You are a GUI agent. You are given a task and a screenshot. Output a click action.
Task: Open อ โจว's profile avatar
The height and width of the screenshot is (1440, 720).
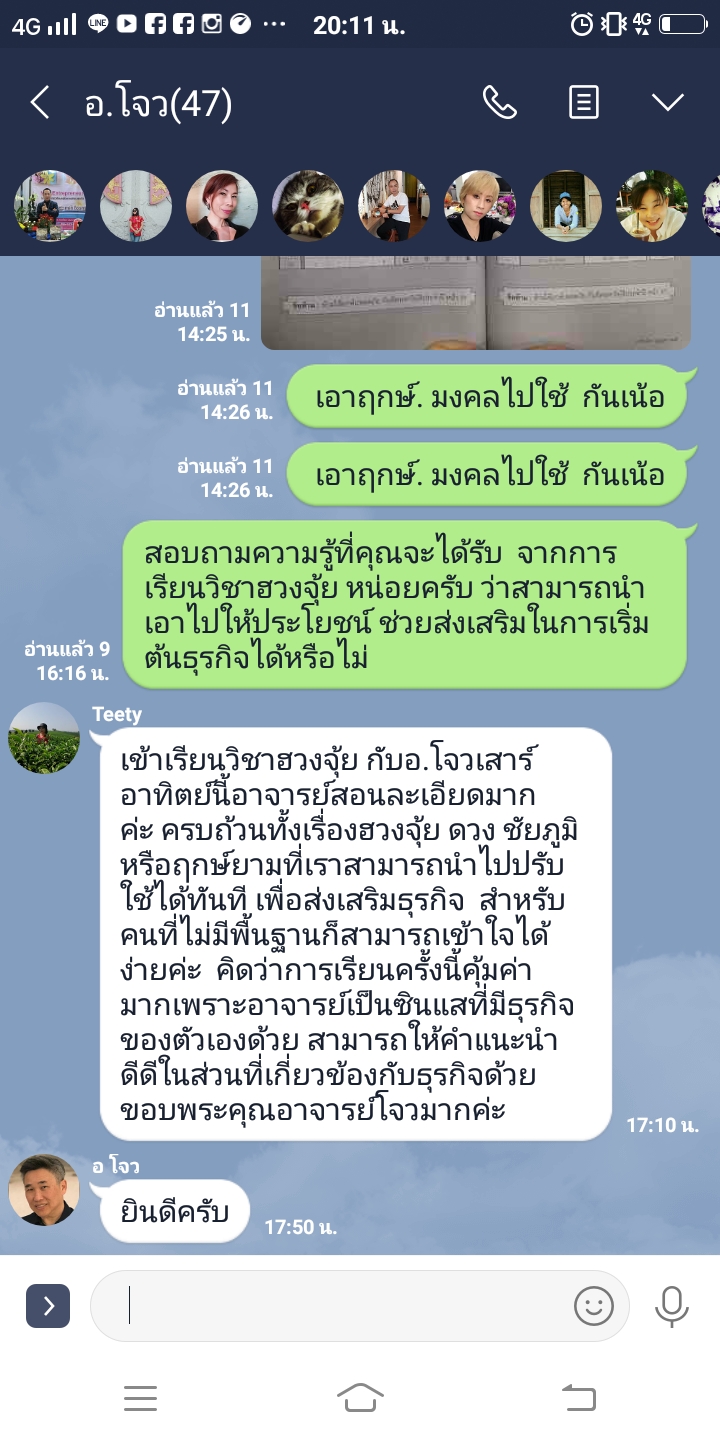pyautogui.click(x=44, y=1189)
